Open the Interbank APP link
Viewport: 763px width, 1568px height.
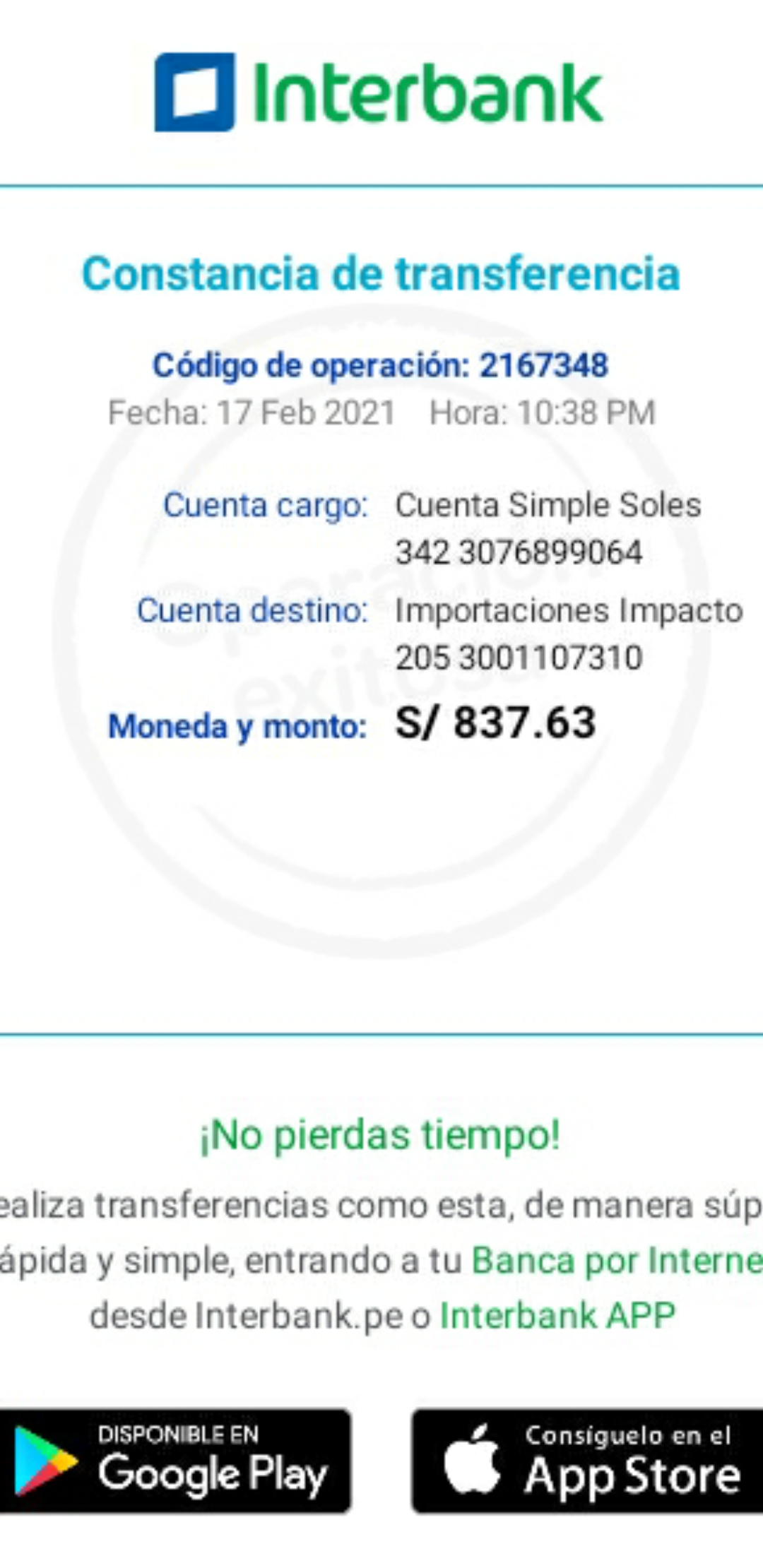click(x=557, y=1316)
